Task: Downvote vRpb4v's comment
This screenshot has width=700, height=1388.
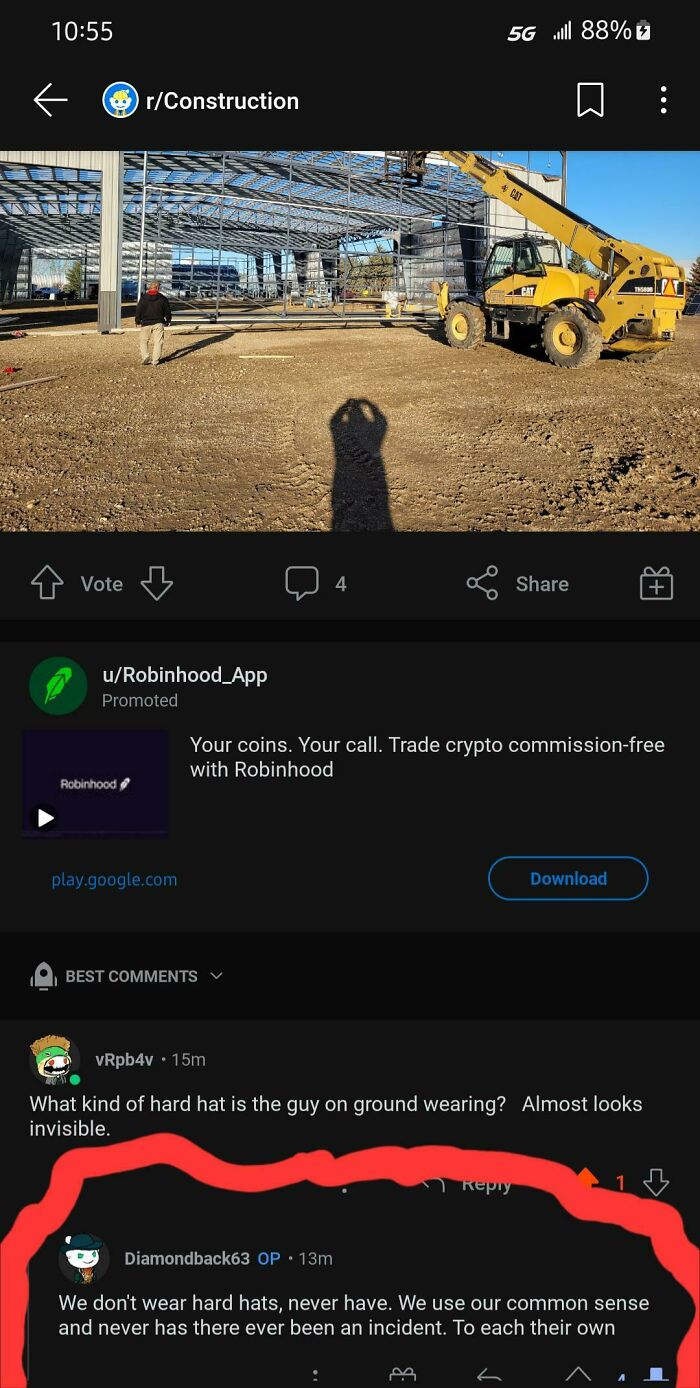Action: pos(656,1184)
